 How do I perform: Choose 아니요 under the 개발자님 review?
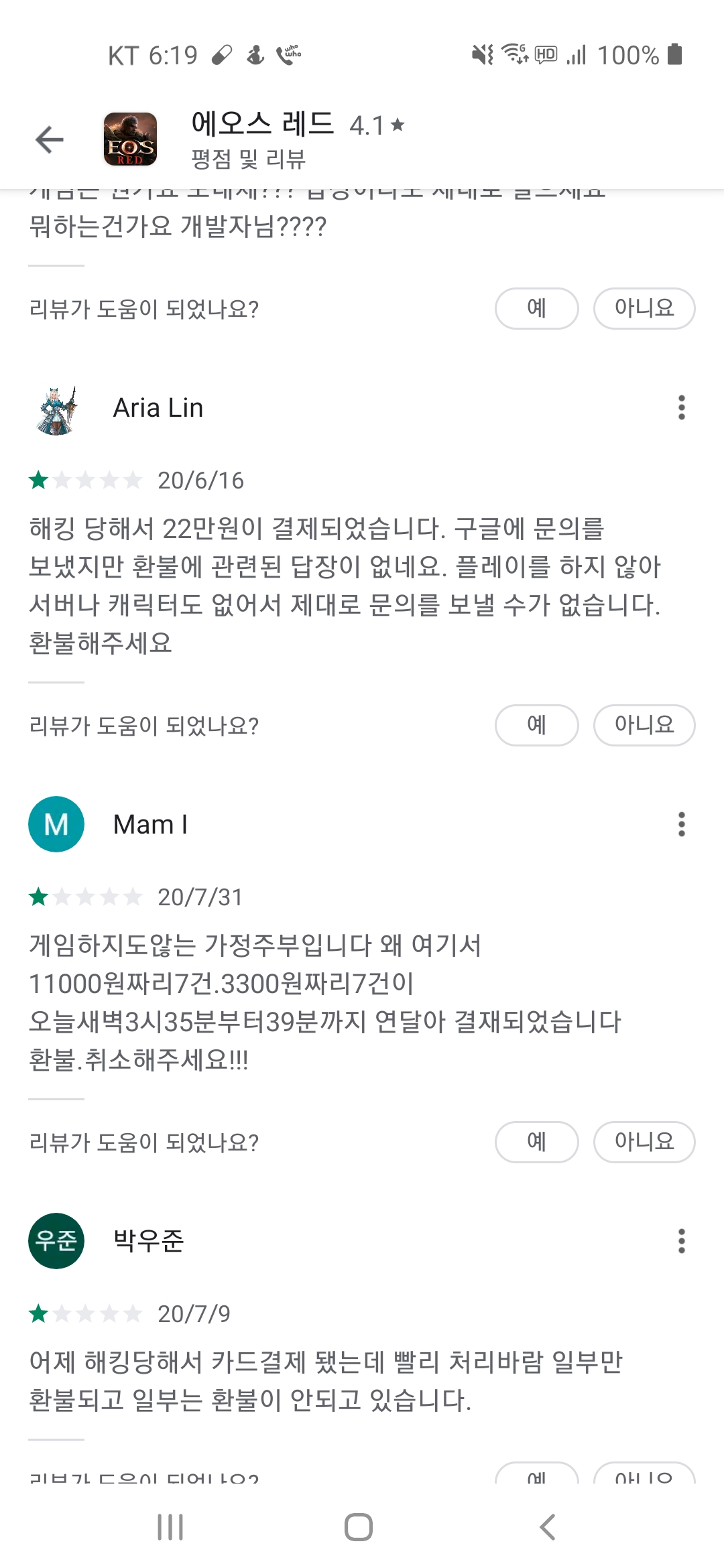point(644,308)
